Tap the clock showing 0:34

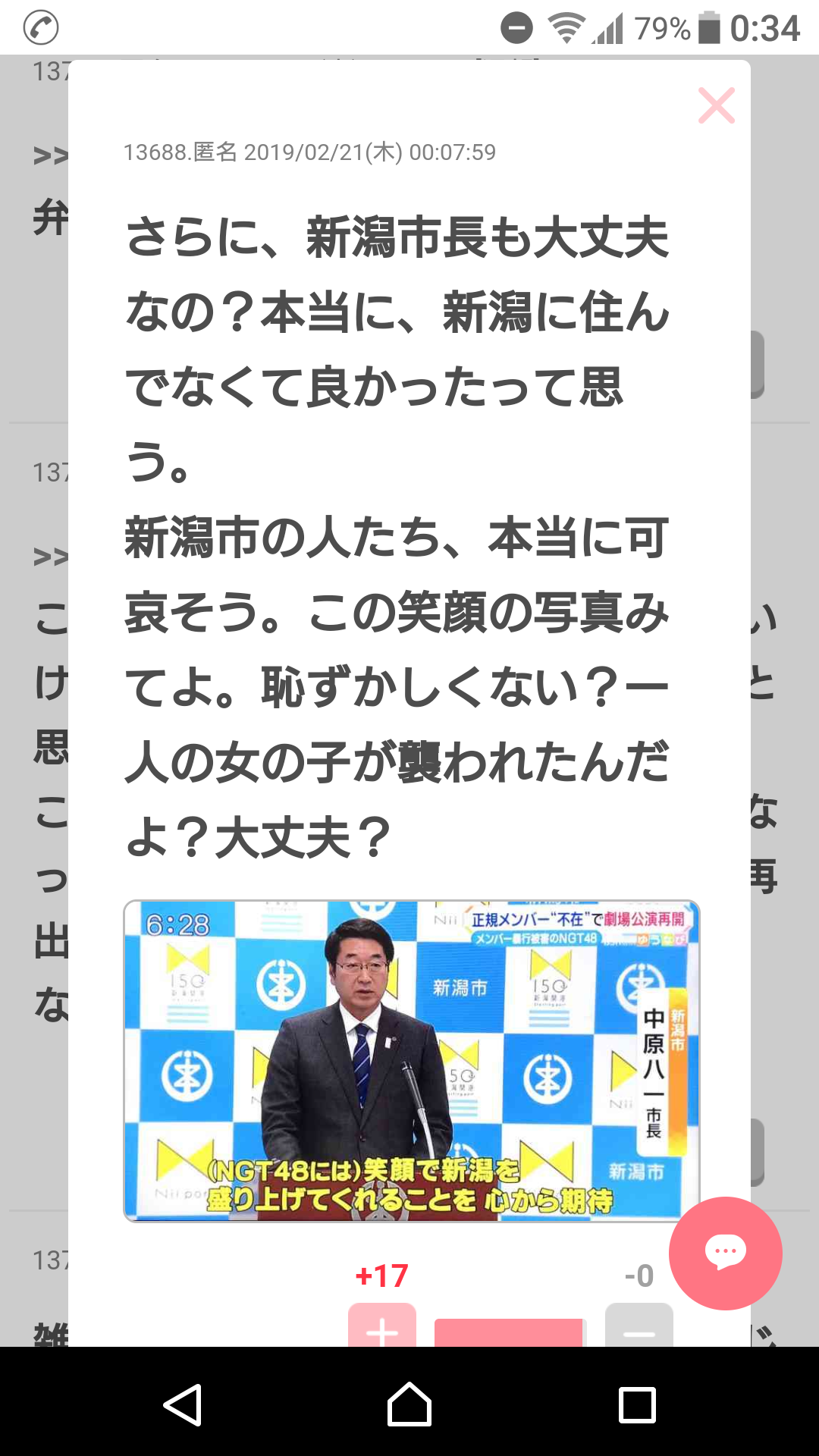coord(767,29)
